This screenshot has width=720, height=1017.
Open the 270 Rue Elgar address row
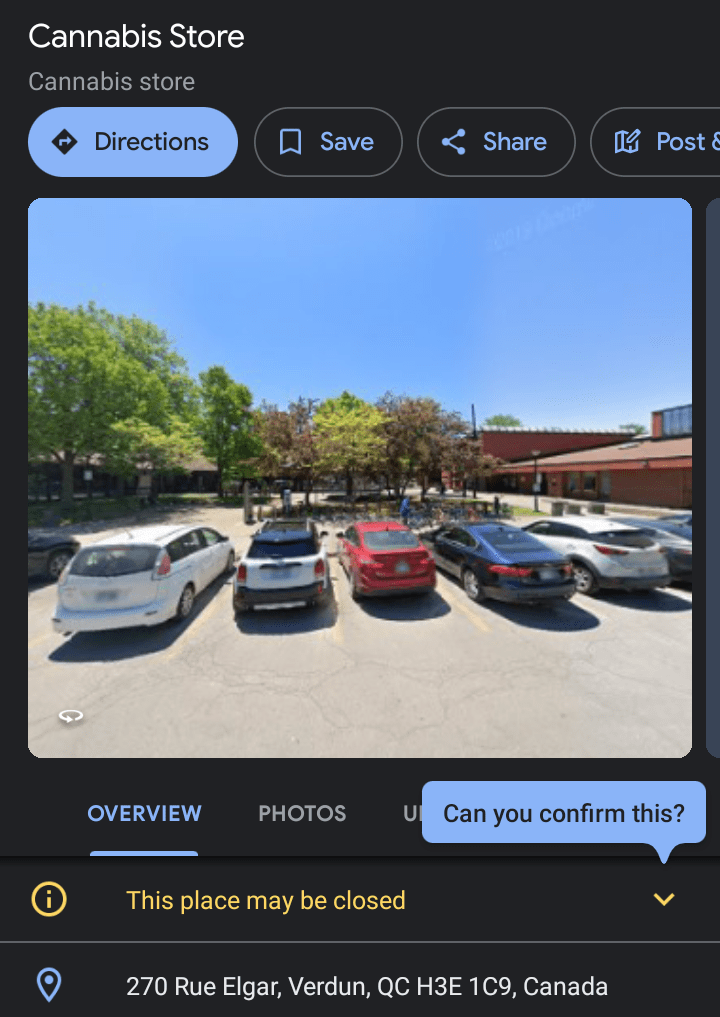pos(366,987)
